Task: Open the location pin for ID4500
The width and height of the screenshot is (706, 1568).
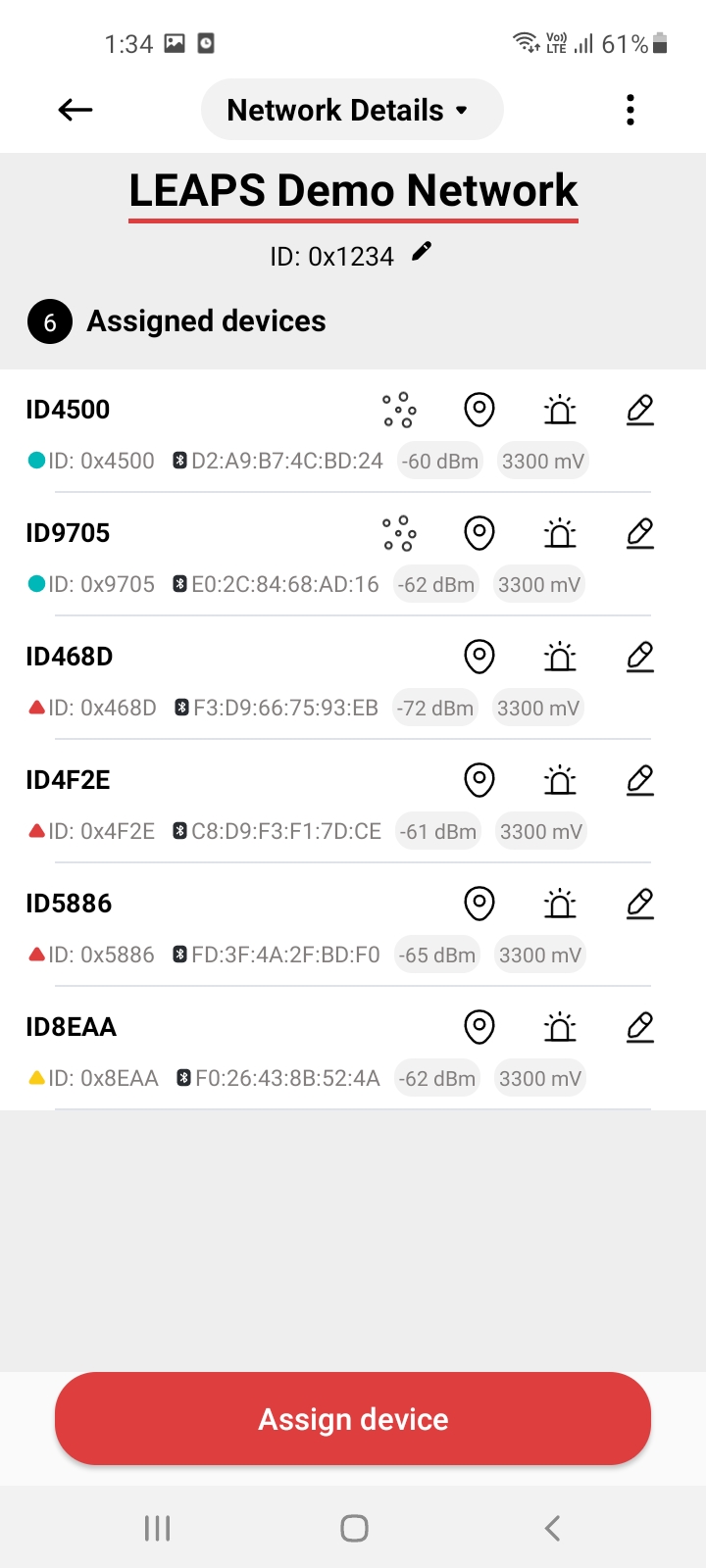Action: (x=479, y=410)
